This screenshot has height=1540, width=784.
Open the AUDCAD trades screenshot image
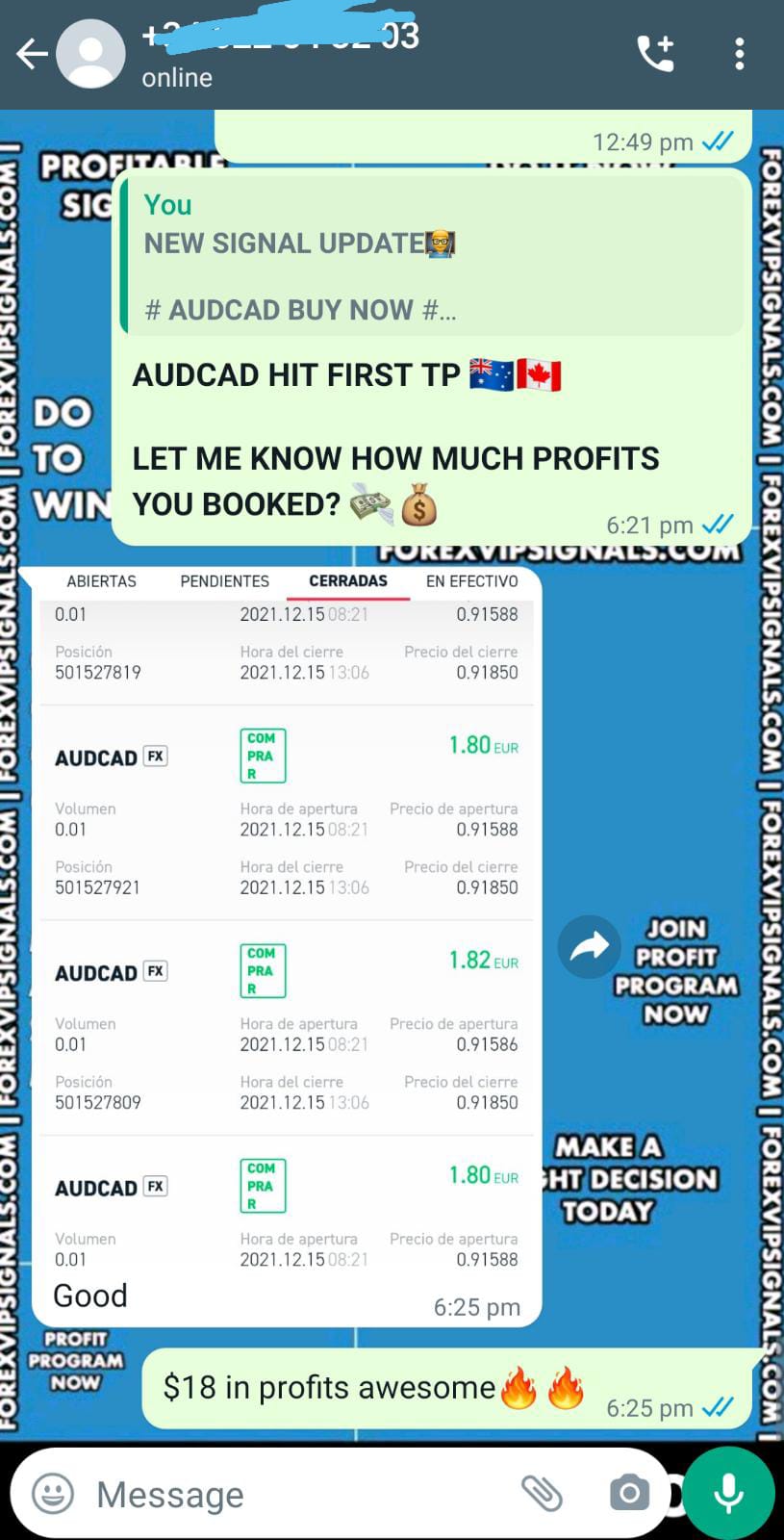pyautogui.click(x=287, y=924)
